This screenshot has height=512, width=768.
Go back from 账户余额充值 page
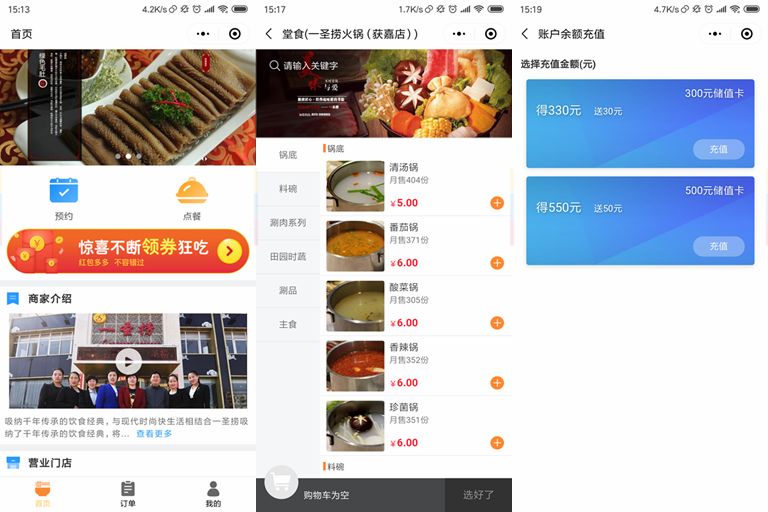click(526, 34)
